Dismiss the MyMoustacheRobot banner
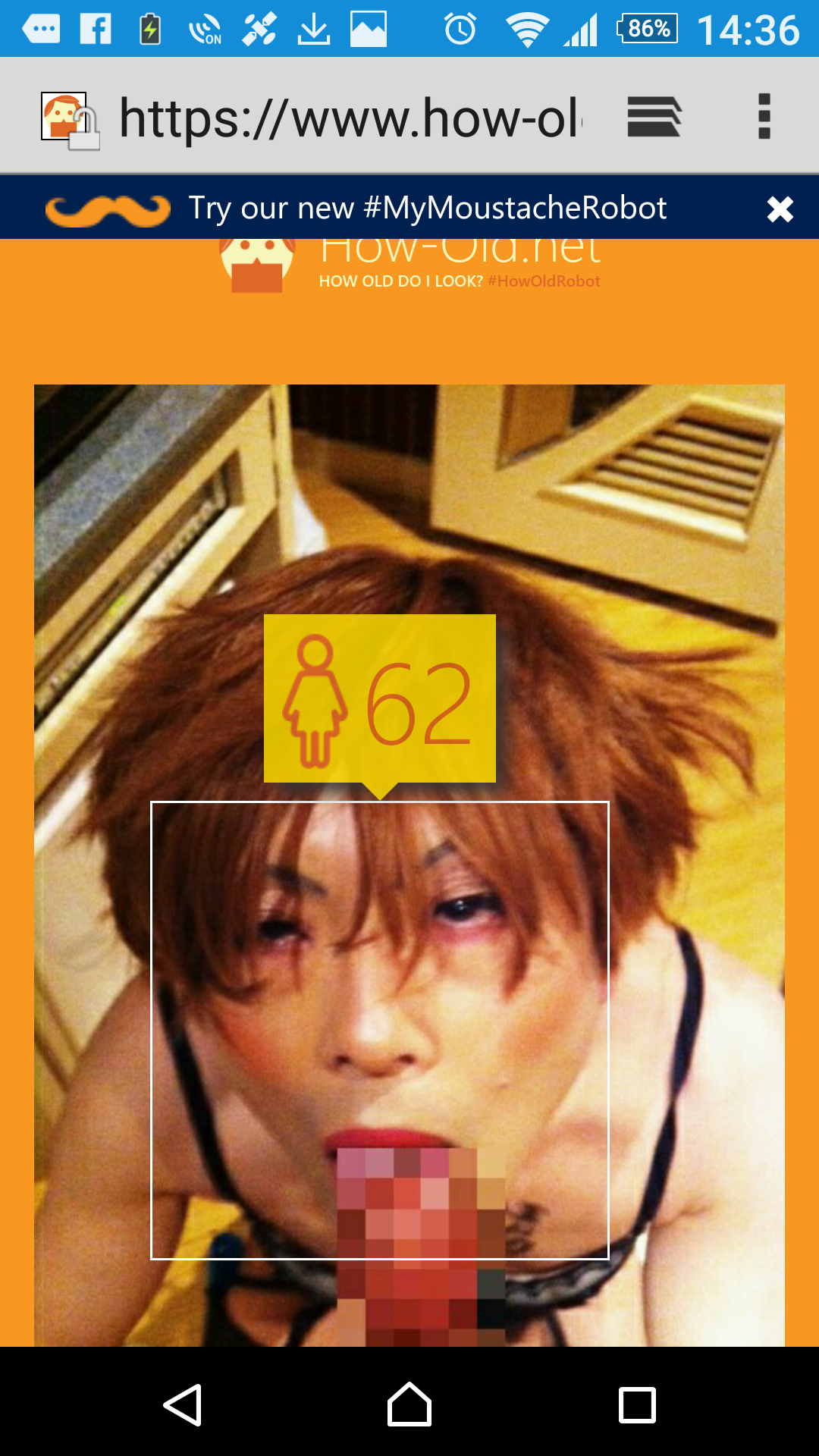The height and width of the screenshot is (1456, 819). (x=780, y=209)
